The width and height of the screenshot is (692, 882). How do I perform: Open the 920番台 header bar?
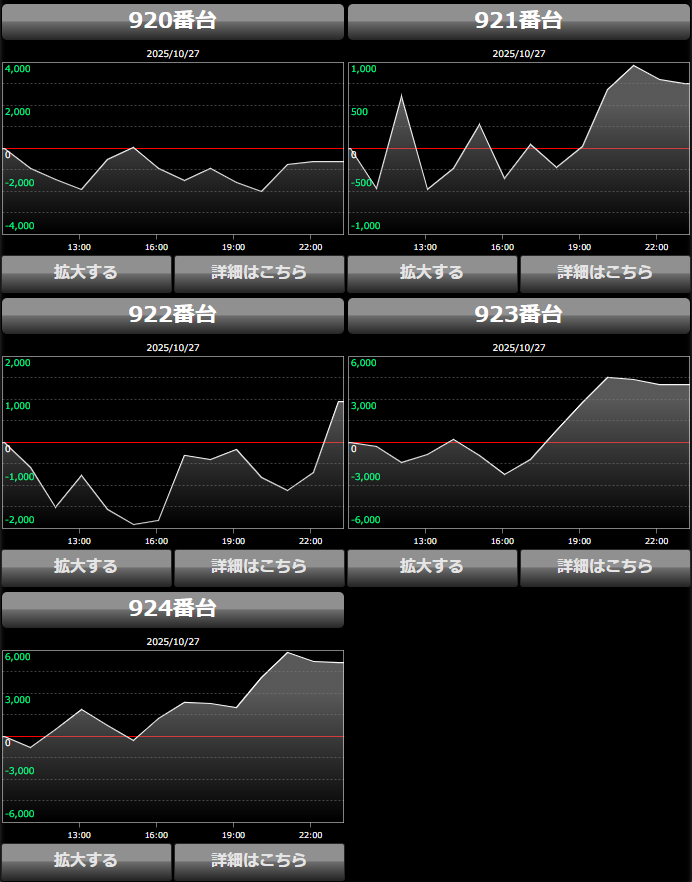[x=173, y=21]
